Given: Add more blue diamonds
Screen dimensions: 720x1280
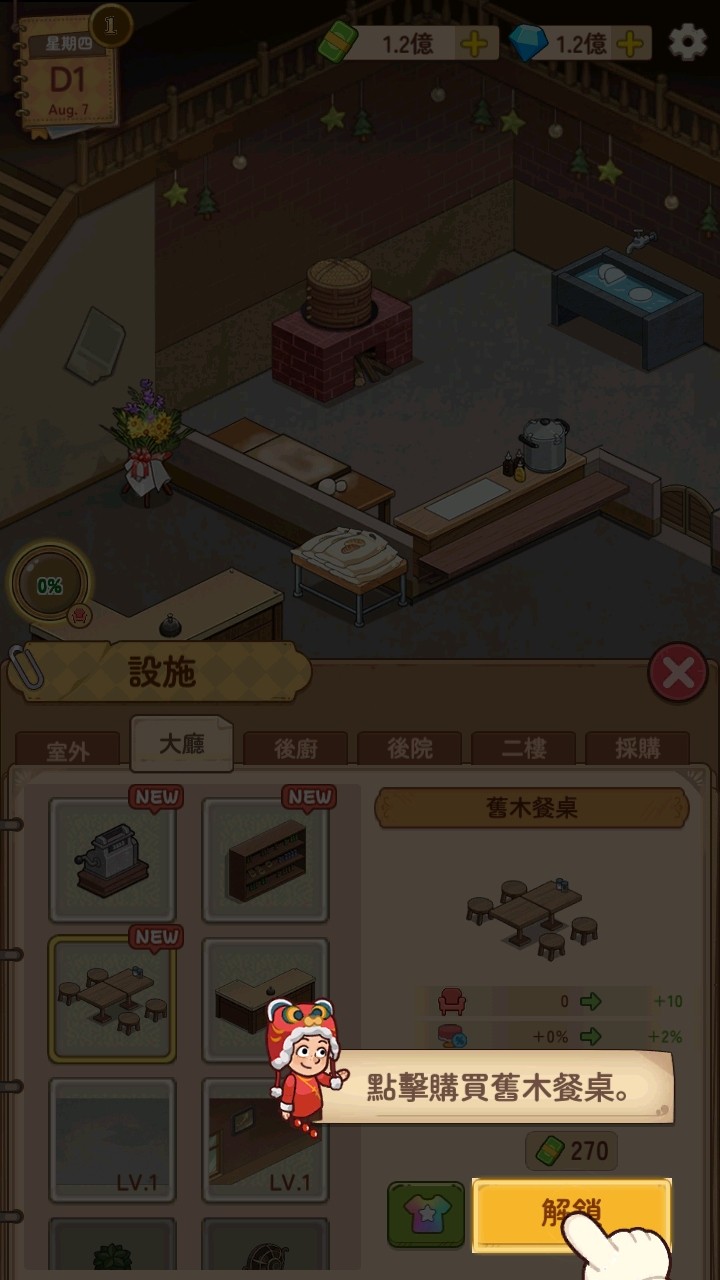Looking at the screenshot, I should click(x=630, y=44).
